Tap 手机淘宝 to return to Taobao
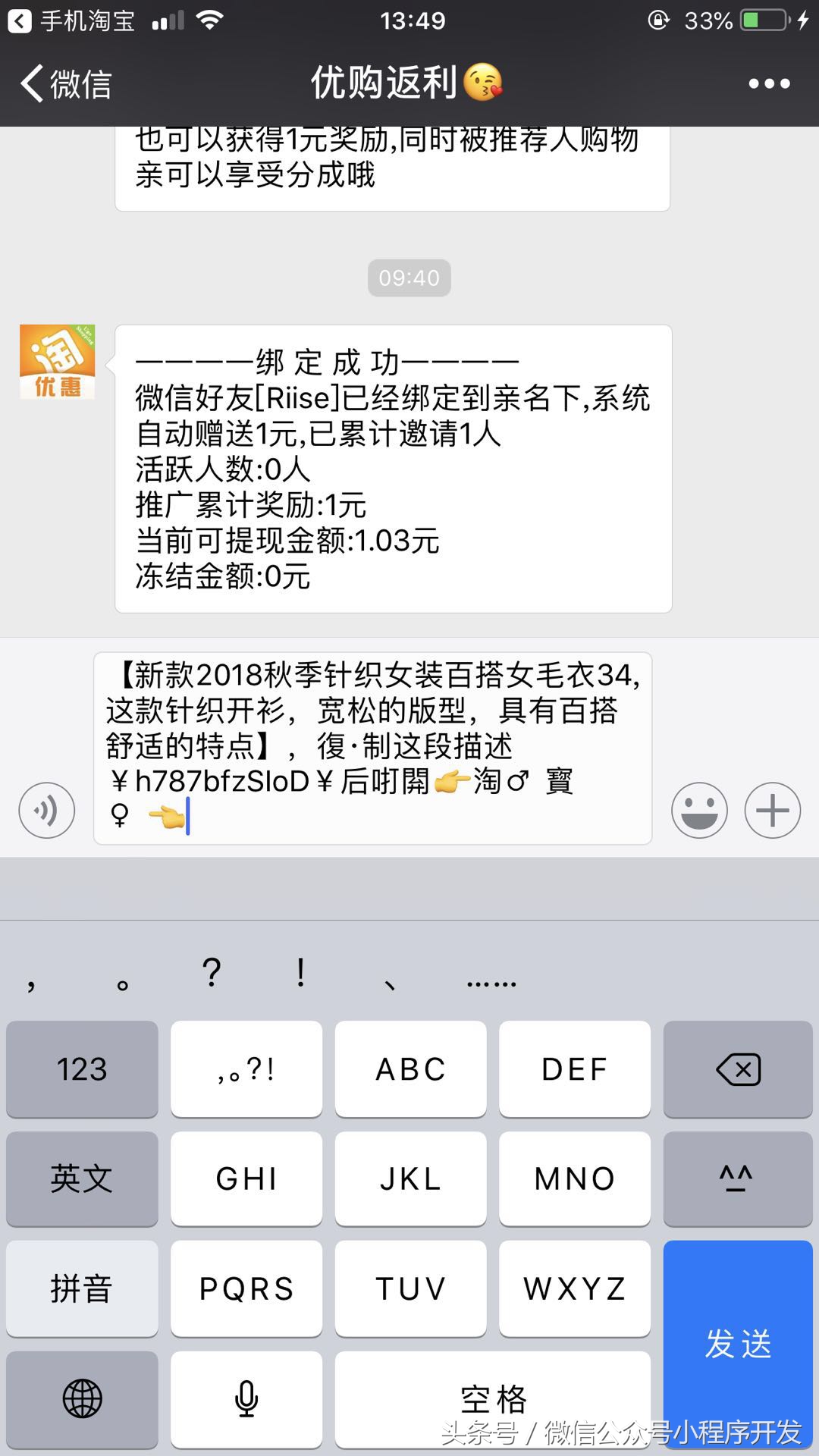Screen dimensions: 819x1456 [83, 20]
